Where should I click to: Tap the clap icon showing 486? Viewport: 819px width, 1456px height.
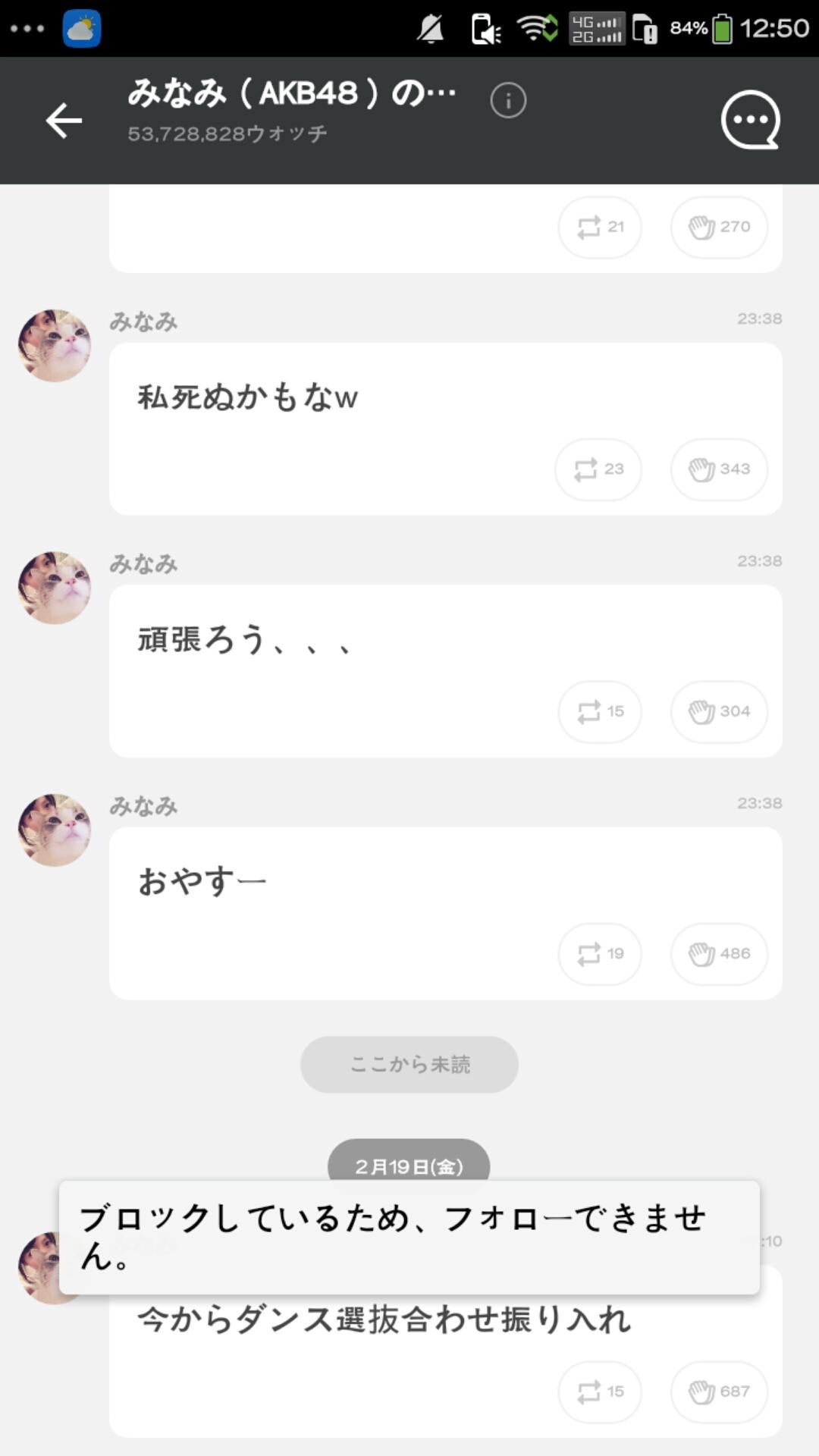[718, 955]
